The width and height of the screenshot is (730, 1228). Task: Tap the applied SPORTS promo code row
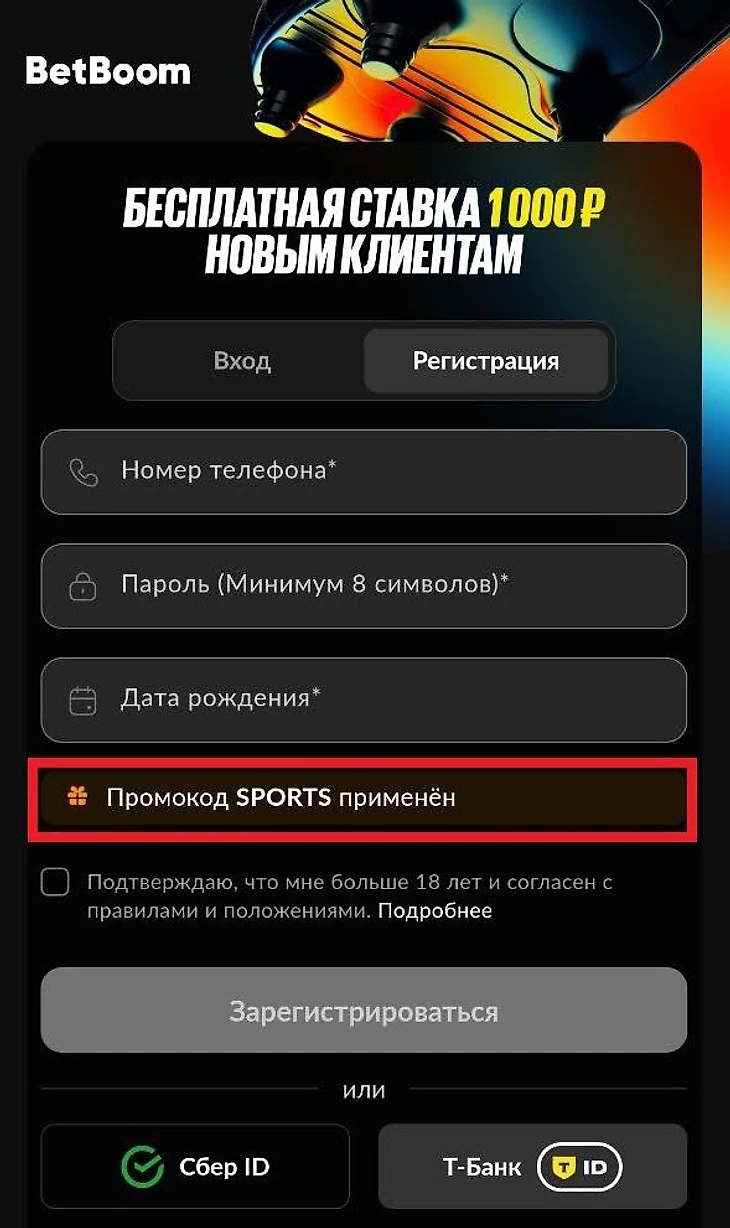pos(363,797)
